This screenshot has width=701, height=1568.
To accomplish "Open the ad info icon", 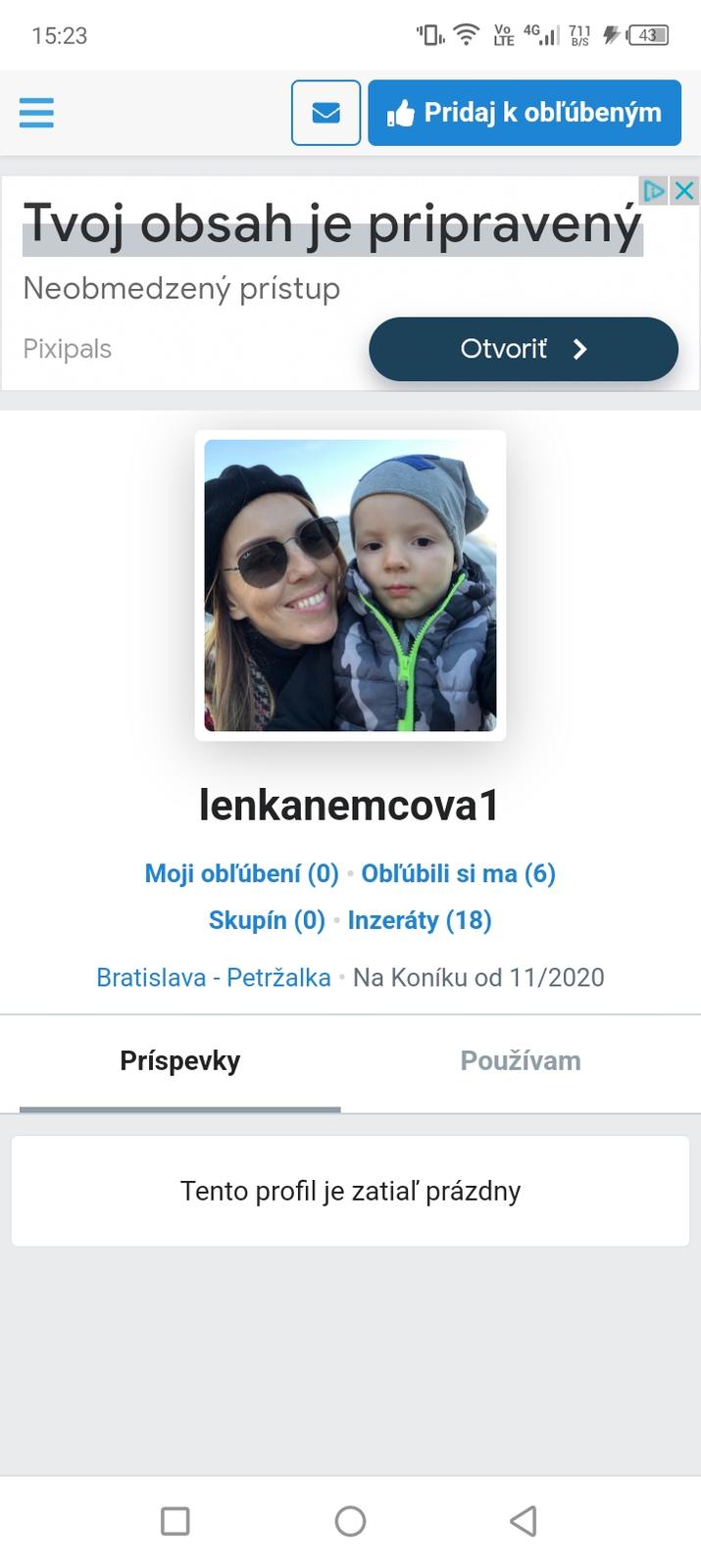I will (x=654, y=190).
